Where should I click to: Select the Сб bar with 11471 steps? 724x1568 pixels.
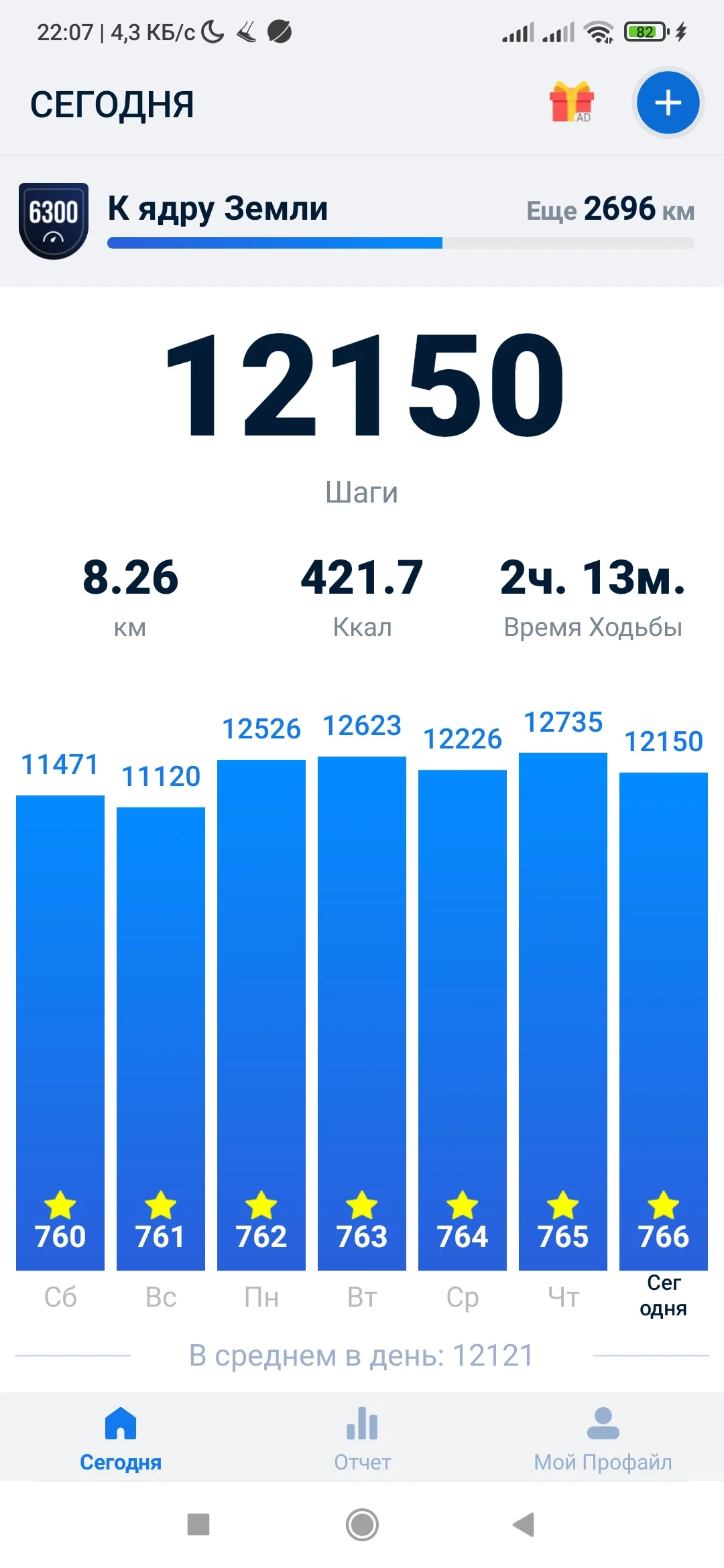(60, 1032)
